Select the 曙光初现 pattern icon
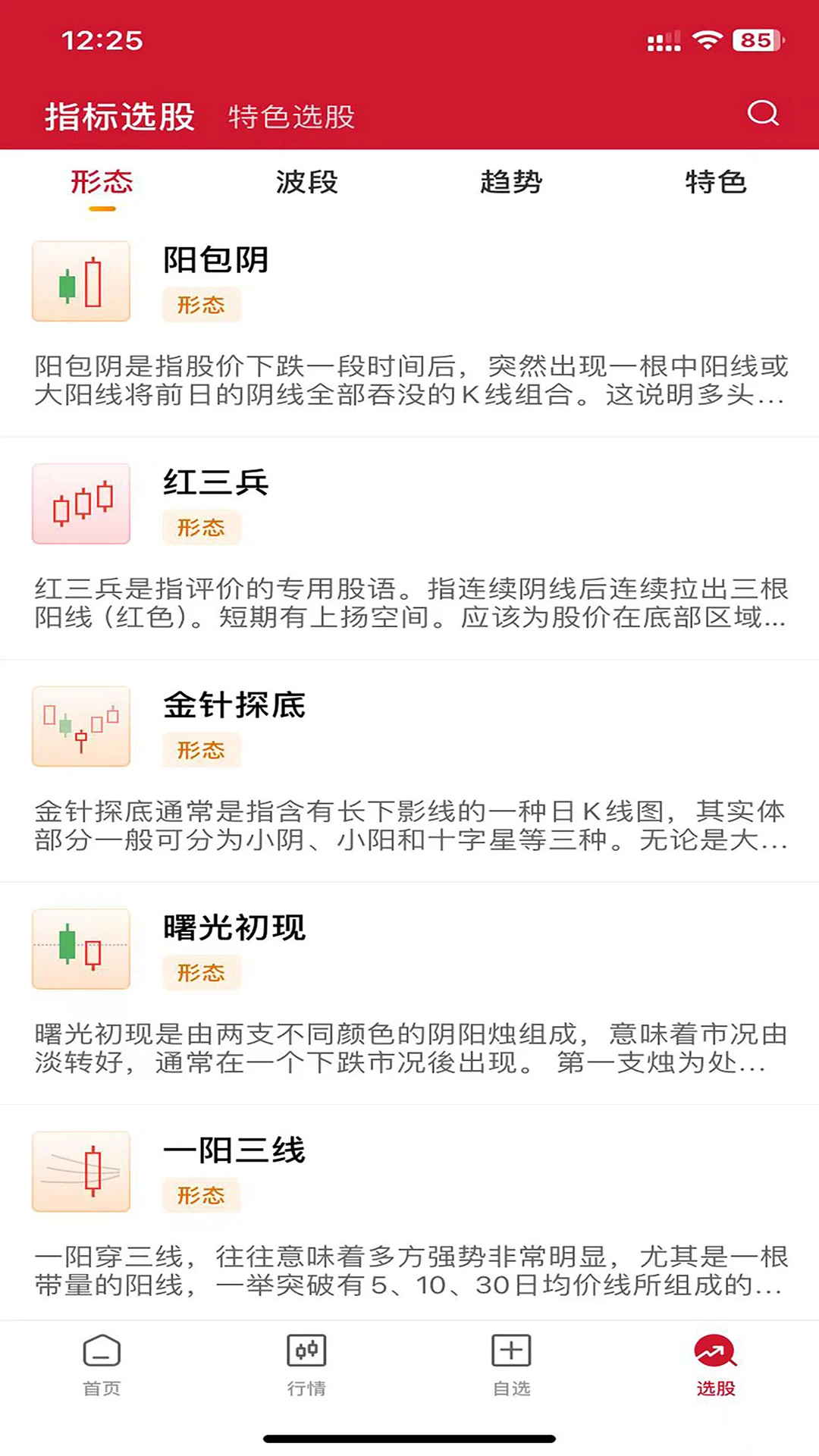The height and width of the screenshot is (1456, 819). 81,948
